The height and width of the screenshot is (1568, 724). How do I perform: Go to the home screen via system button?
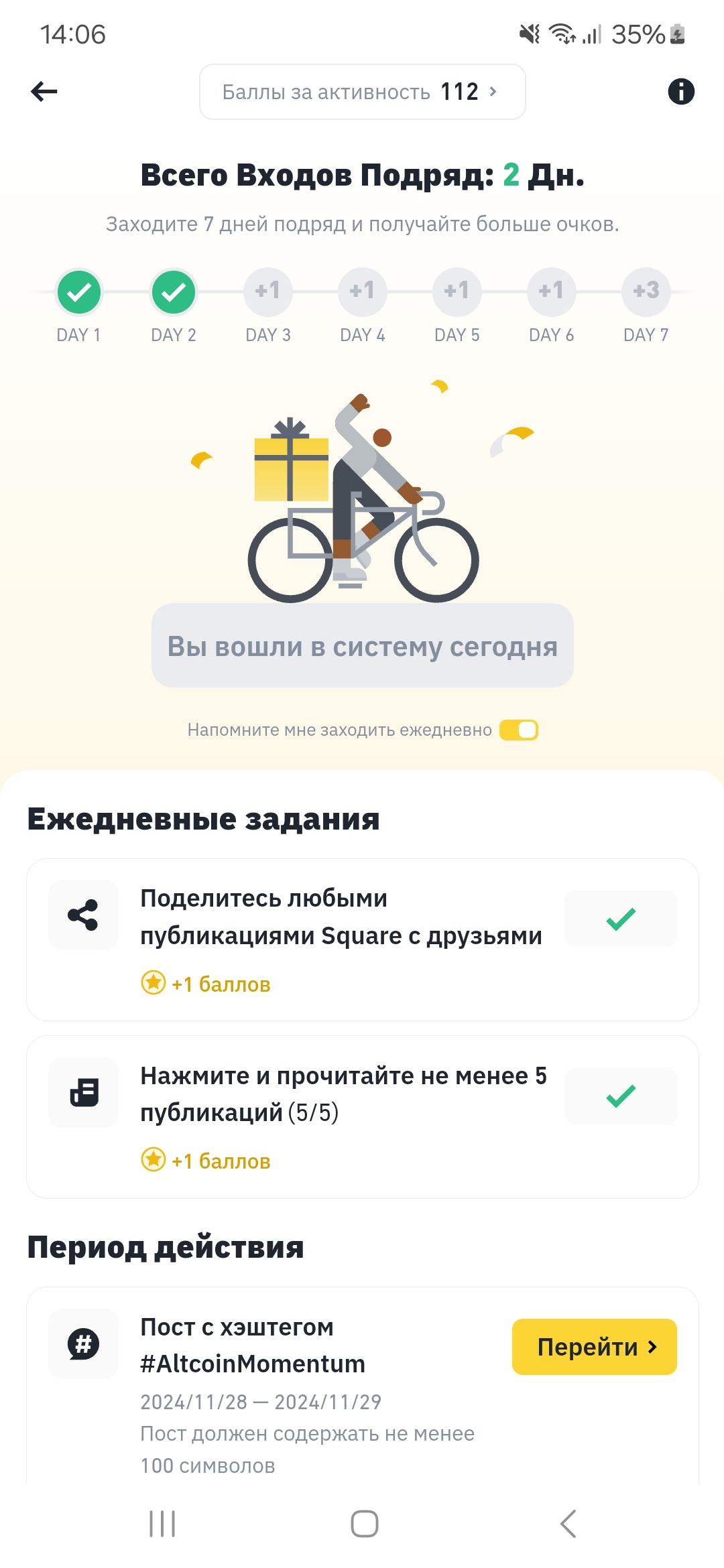(x=364, y=1524)
